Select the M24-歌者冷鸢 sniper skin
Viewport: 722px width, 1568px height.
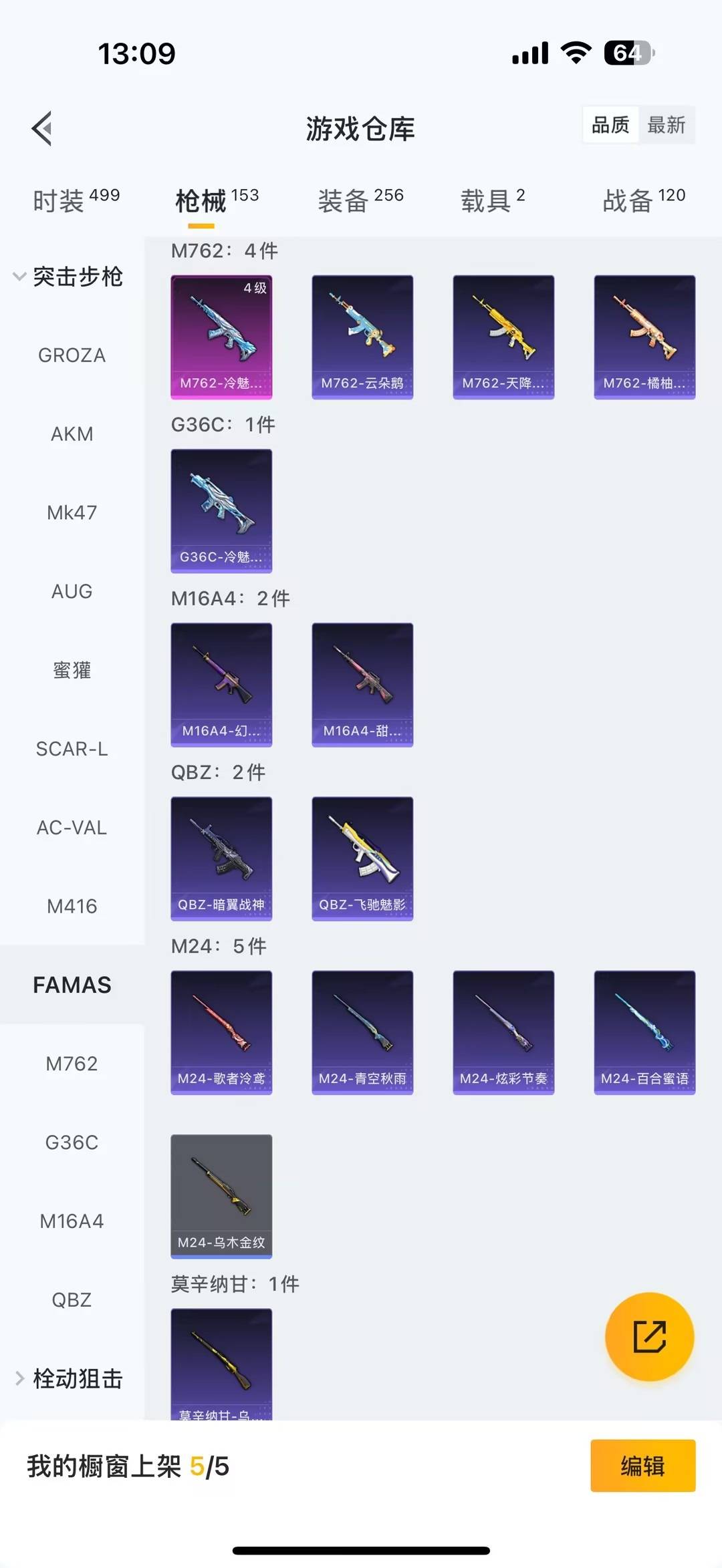pos(221,1032)
